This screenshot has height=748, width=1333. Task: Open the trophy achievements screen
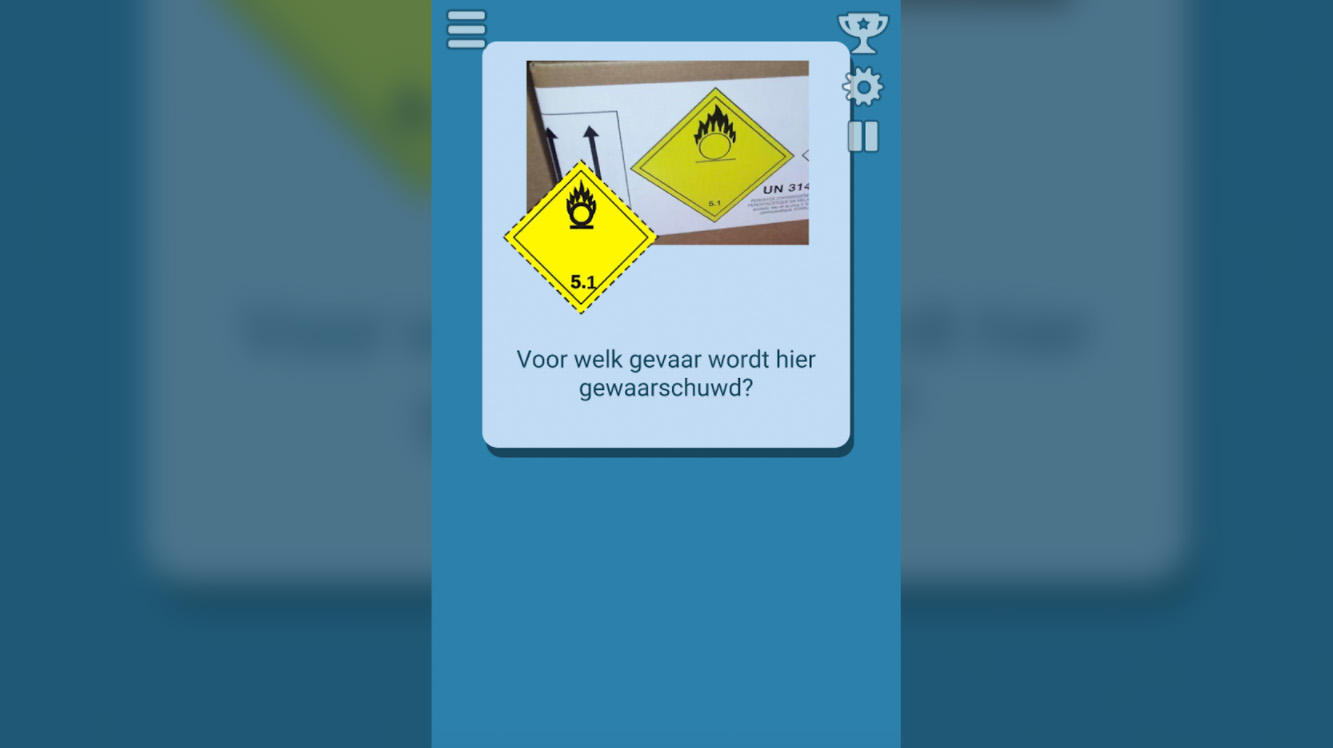pyautogui.click(x=862, y=32)
